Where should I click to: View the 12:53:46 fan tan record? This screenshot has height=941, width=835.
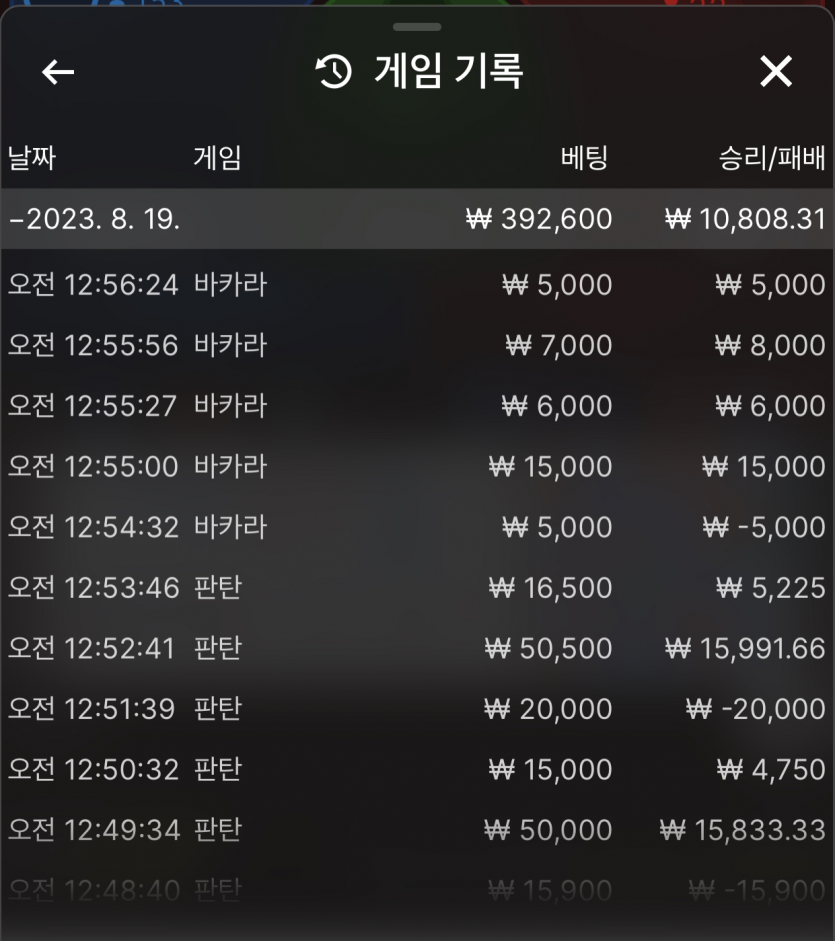click(x=417, y=588)
